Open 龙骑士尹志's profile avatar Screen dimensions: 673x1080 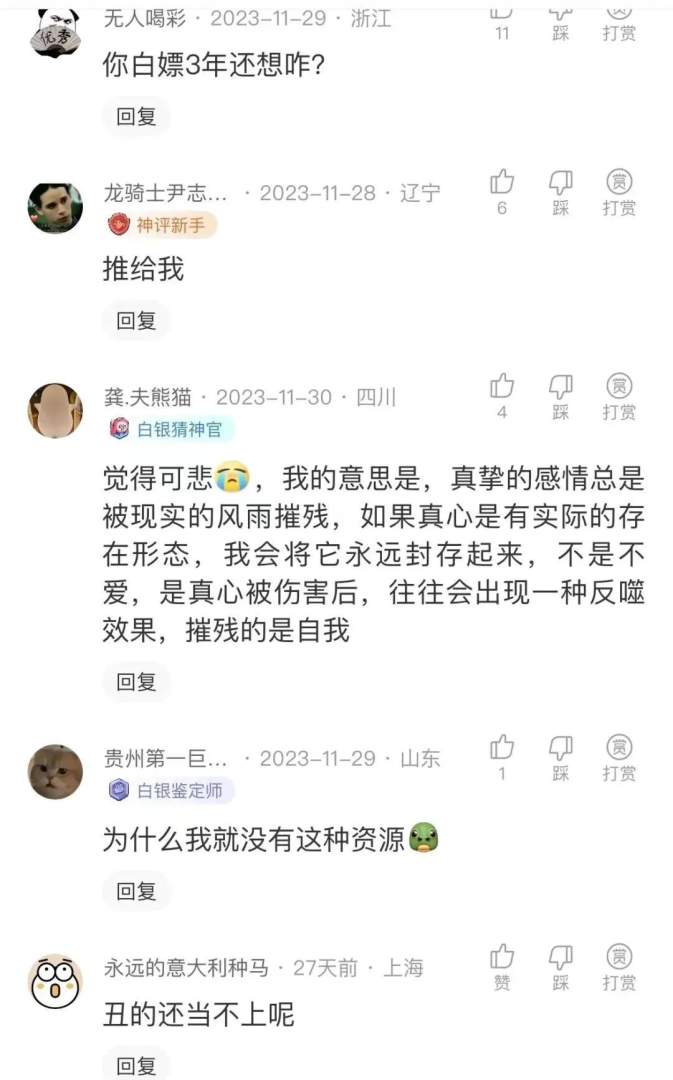point(55,208)
